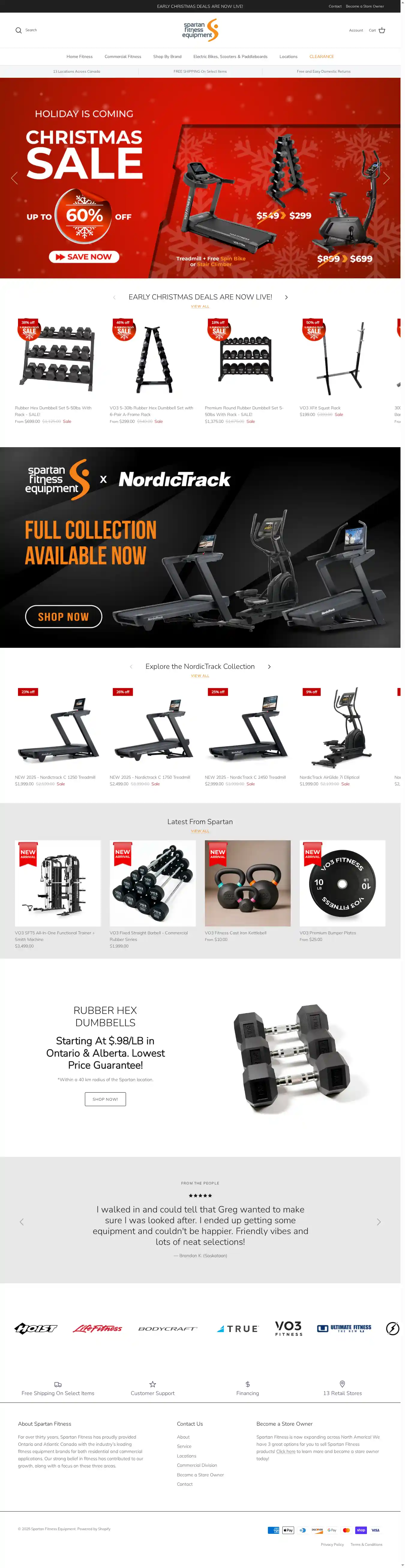Open Commercial Division footer link

click(196, 1465)
